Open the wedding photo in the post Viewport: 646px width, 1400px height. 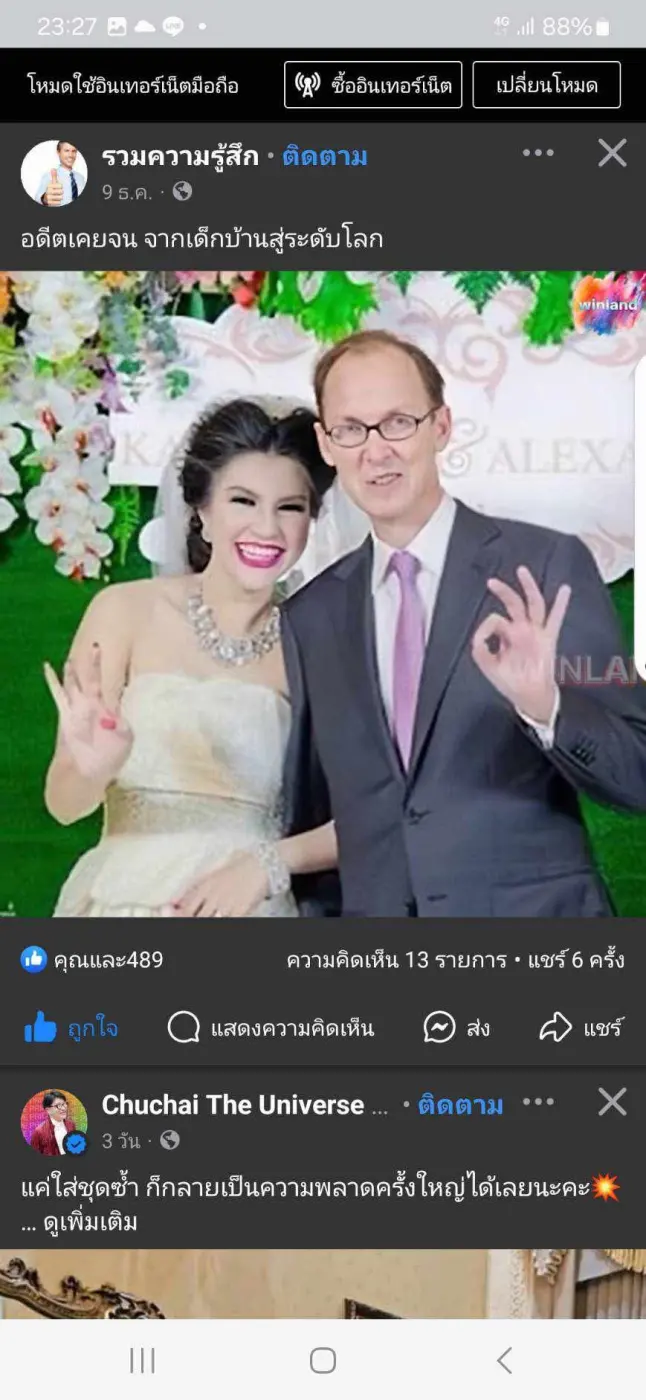323,594
